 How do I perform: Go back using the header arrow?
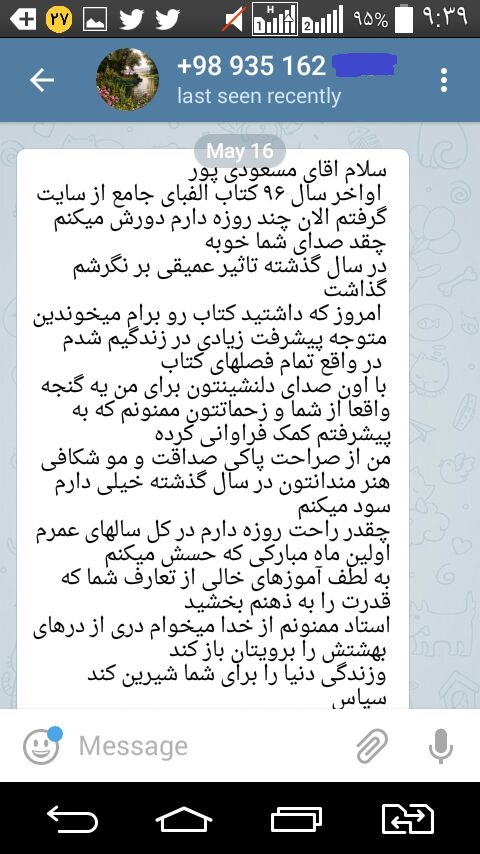click(42, 81)
